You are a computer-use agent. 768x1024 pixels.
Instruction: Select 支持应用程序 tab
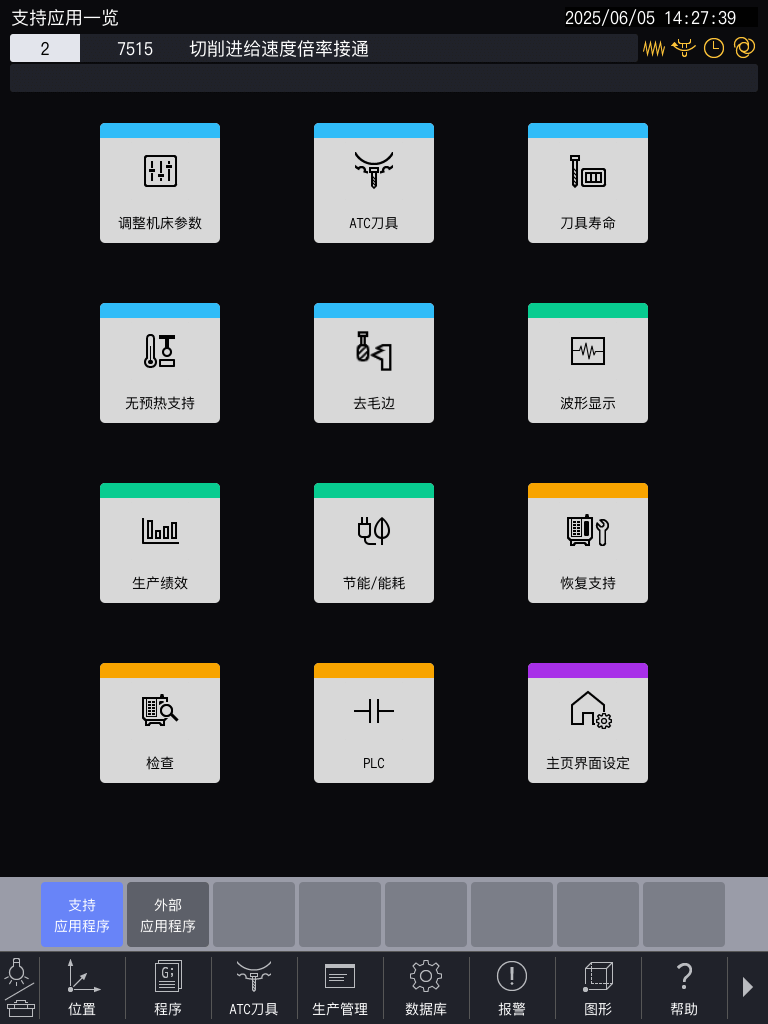point(82,915)
